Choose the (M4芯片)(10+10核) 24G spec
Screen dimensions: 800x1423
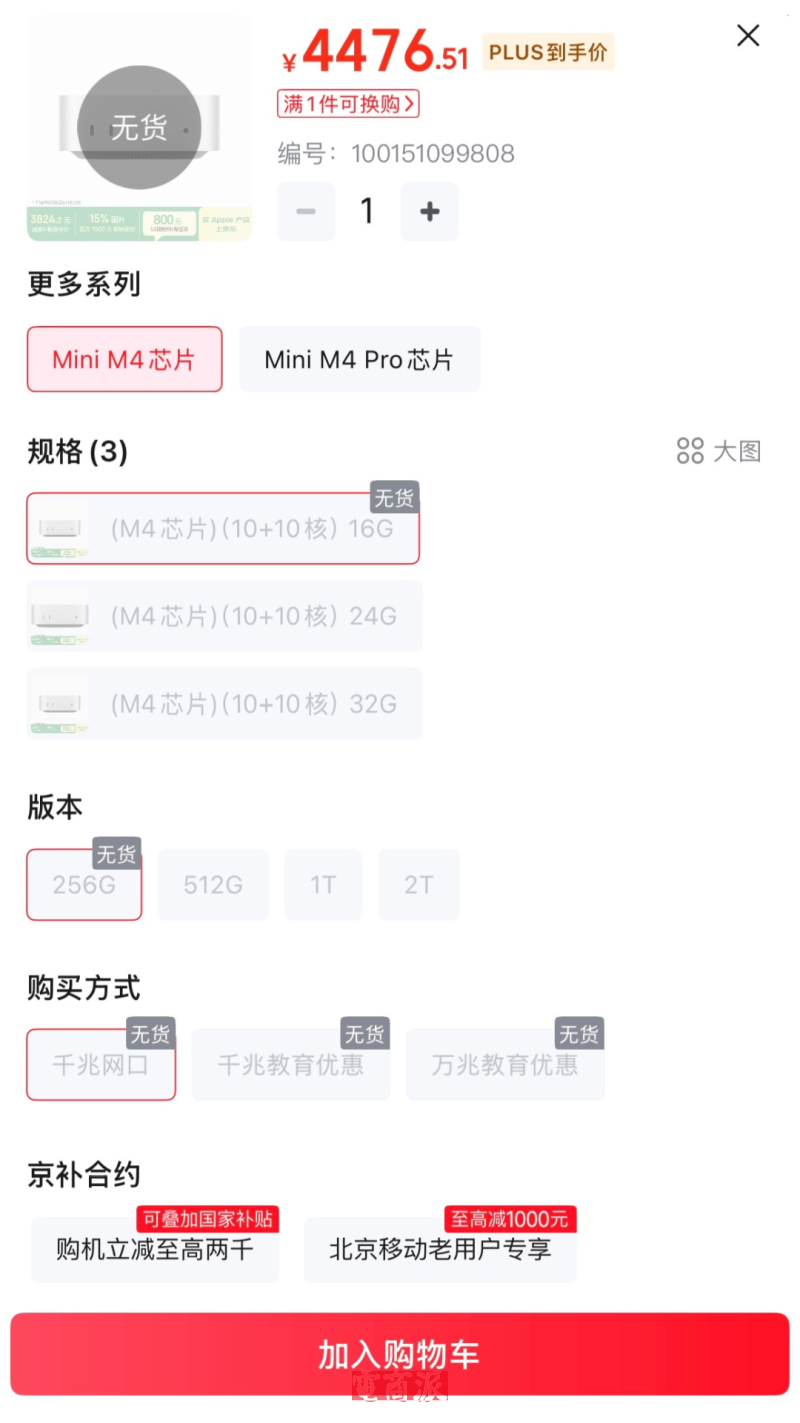[223, 616]
